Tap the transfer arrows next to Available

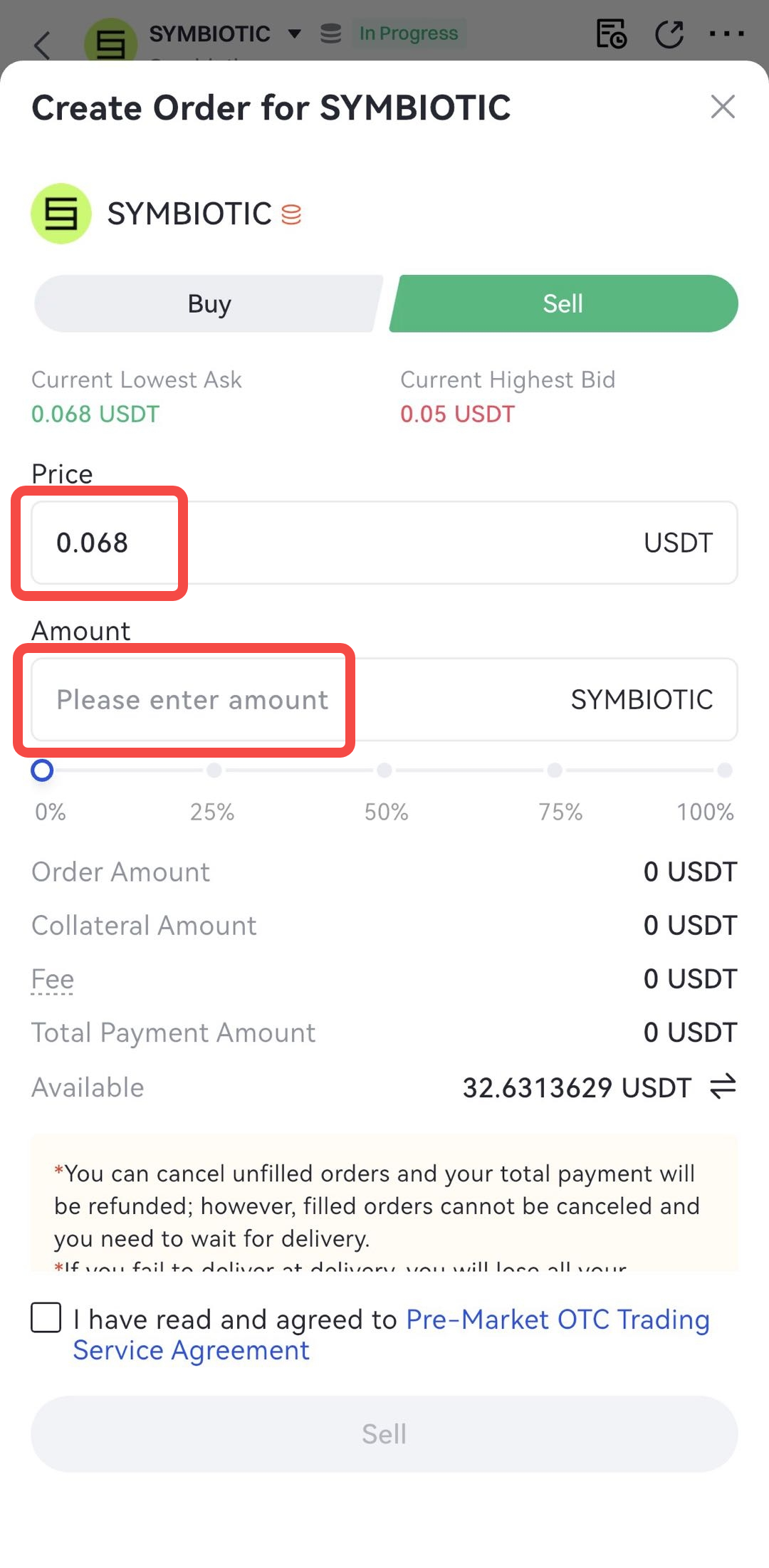click(722, 1087)
